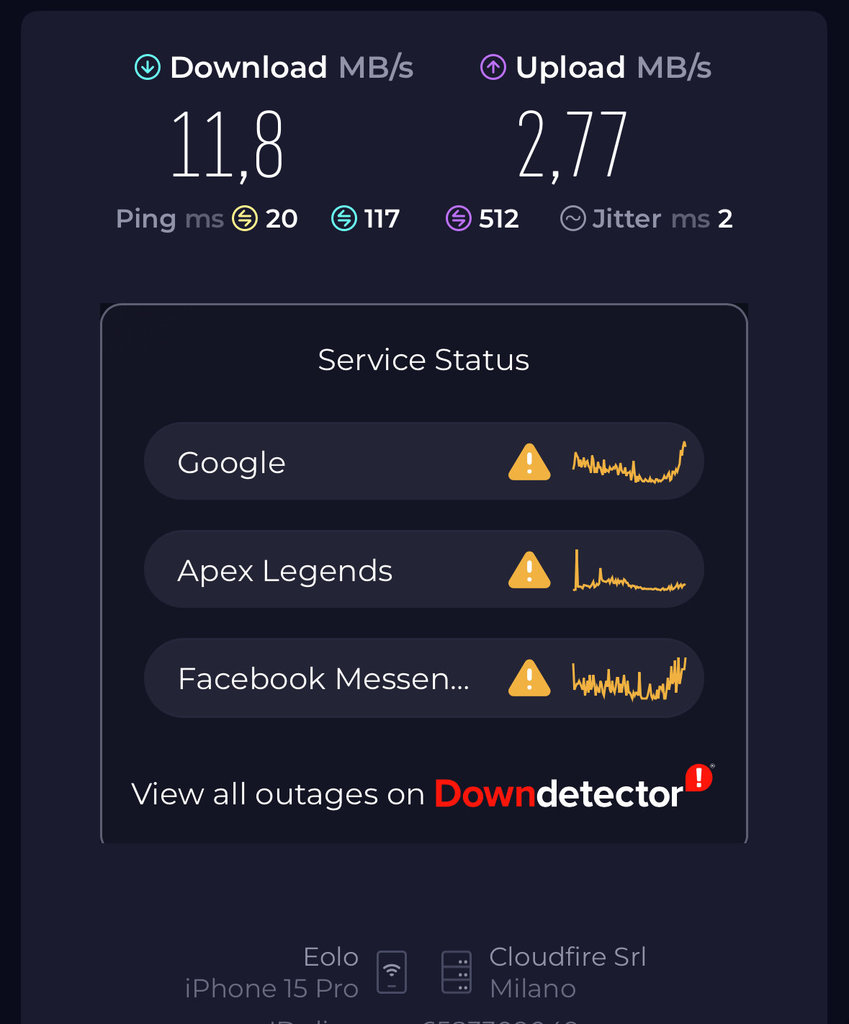Change the Cloudfire Srl Milano server
The image size is (849, 1024).
click(545, 972)
